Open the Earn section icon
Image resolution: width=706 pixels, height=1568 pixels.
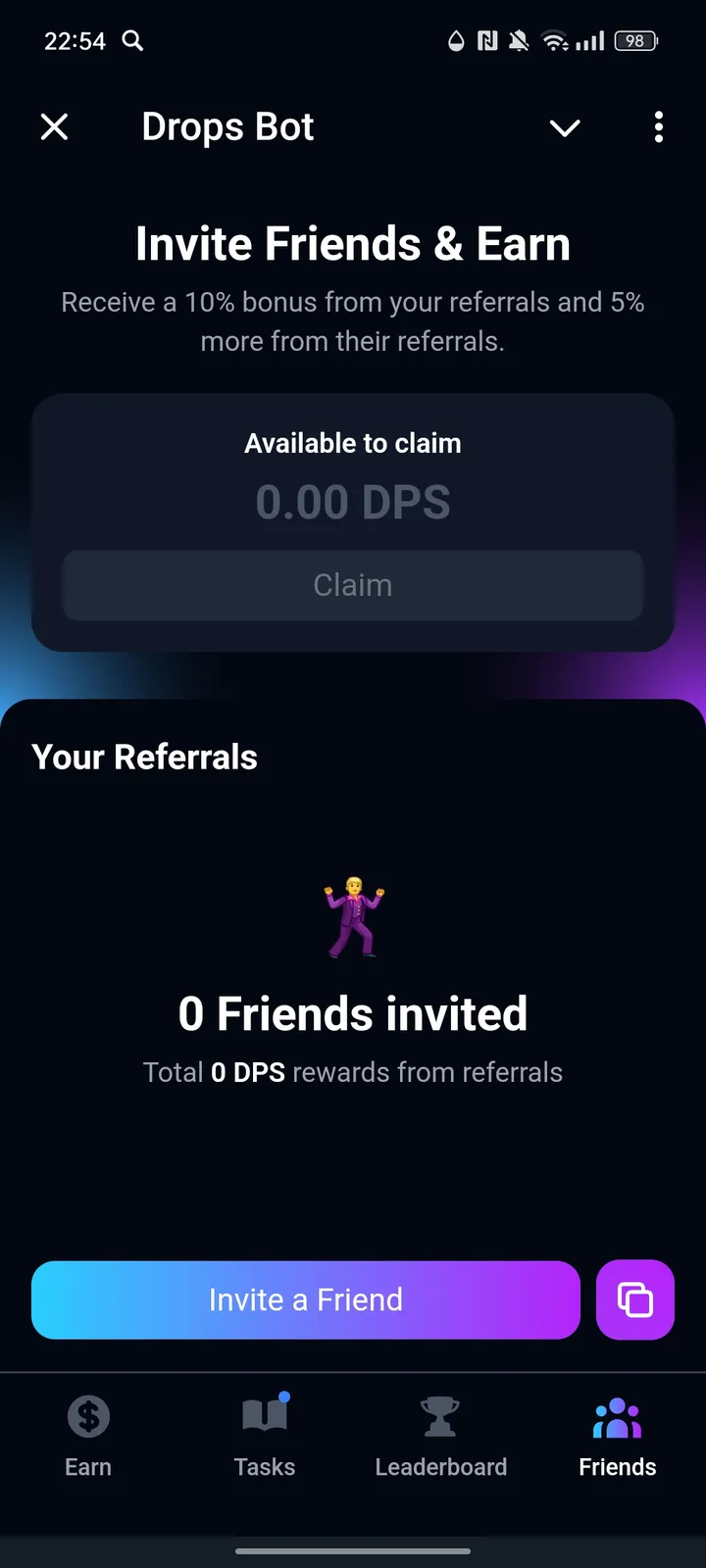point(88,1416)
